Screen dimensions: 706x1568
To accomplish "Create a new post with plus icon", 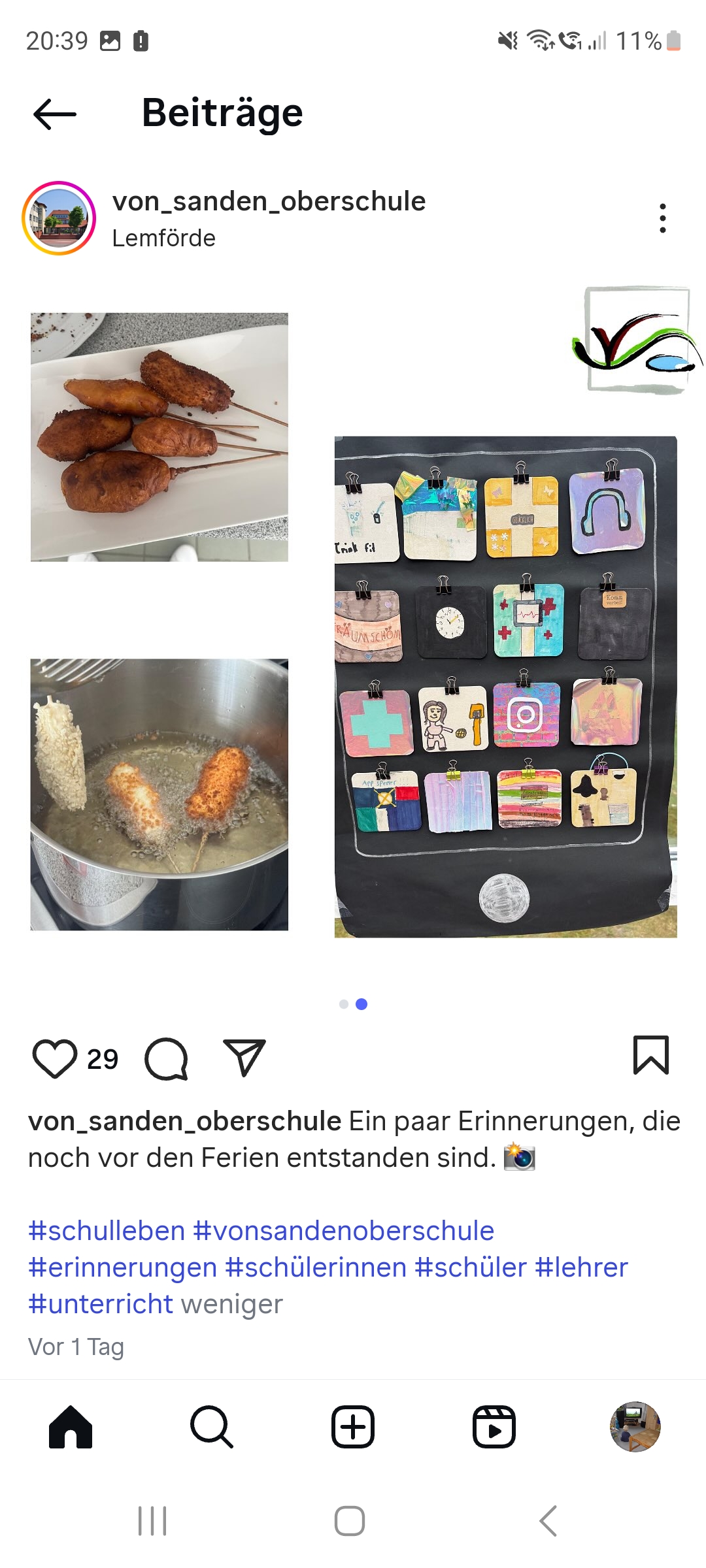I will (x=353, y=1427).
